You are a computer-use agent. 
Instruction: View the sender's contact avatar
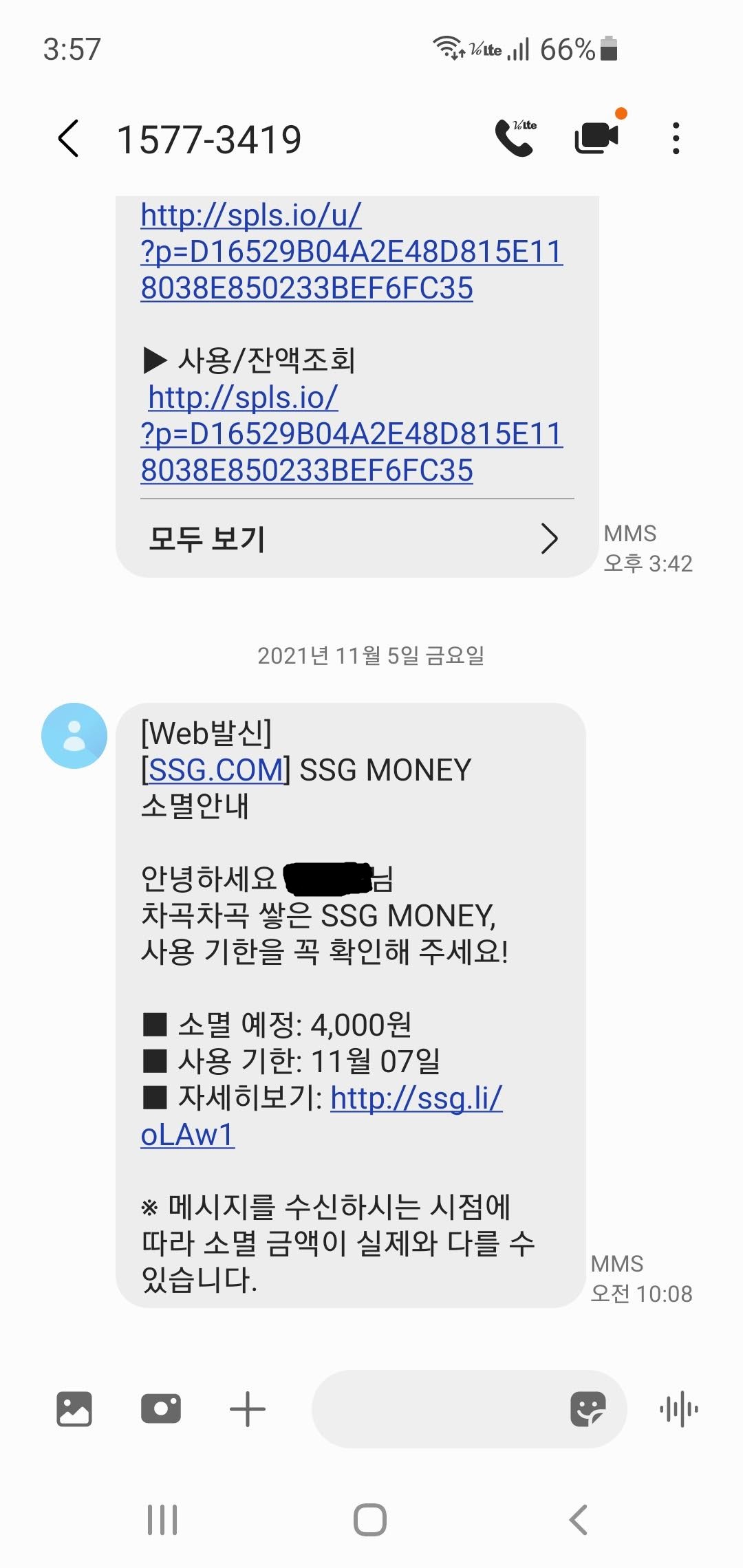point(74,735)
